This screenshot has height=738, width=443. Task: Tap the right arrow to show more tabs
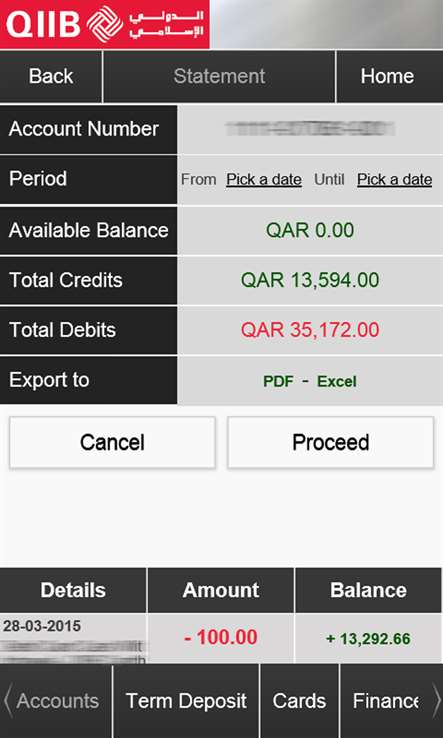tap(436, 701)
